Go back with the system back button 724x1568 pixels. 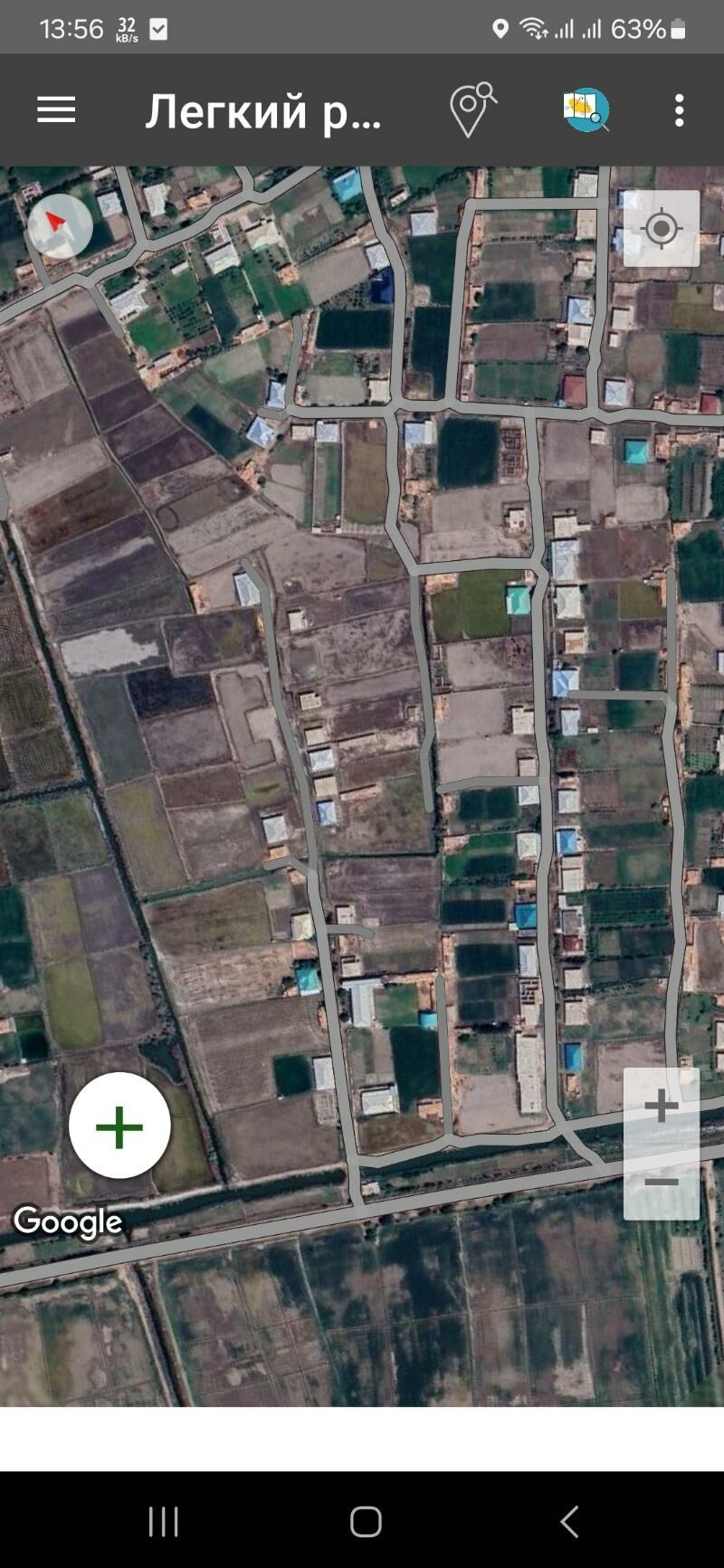pos(569,1522)
